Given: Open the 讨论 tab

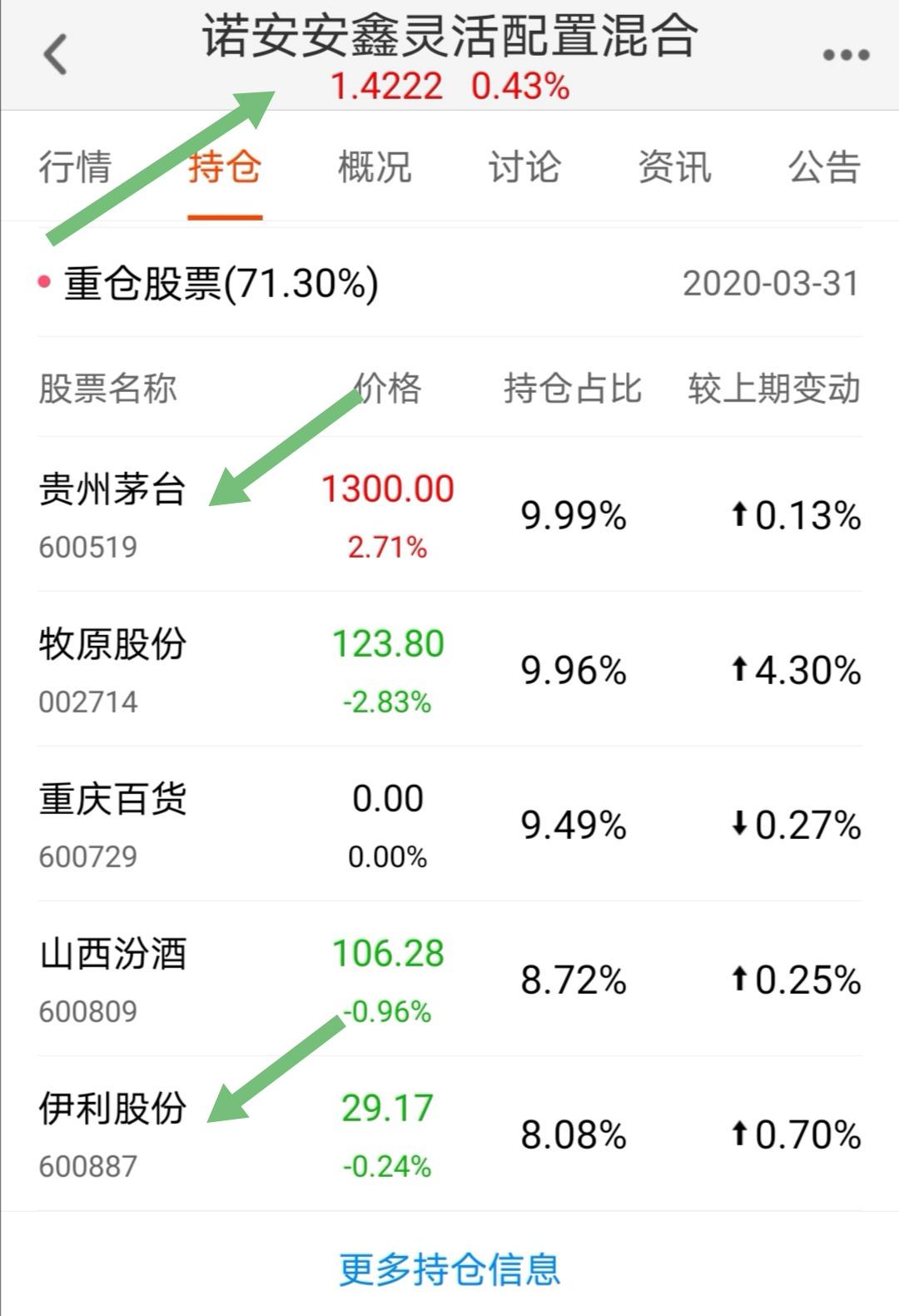Looking at the screenshot, I should pyautogui.click(x=524, y=166).
